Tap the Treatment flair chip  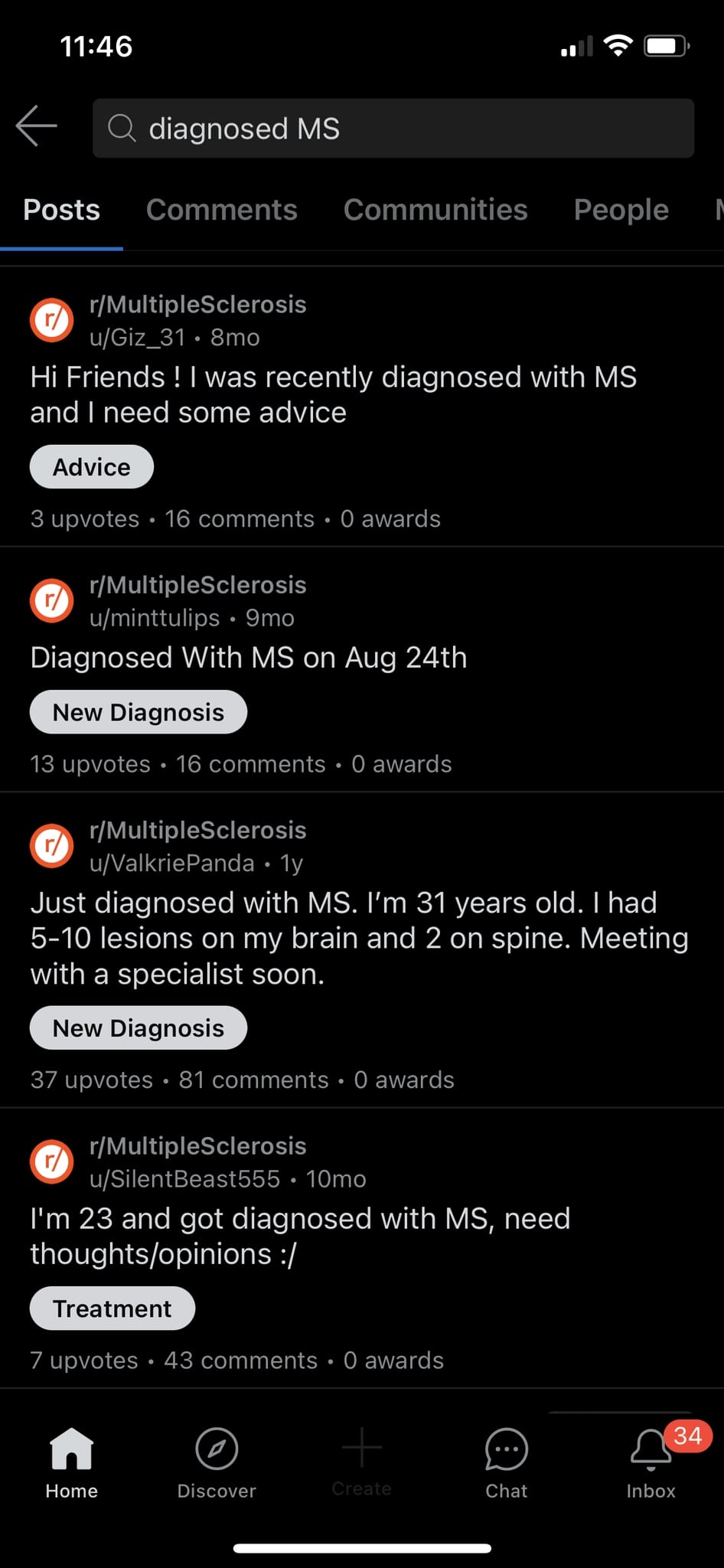[x=113, y=1308]
